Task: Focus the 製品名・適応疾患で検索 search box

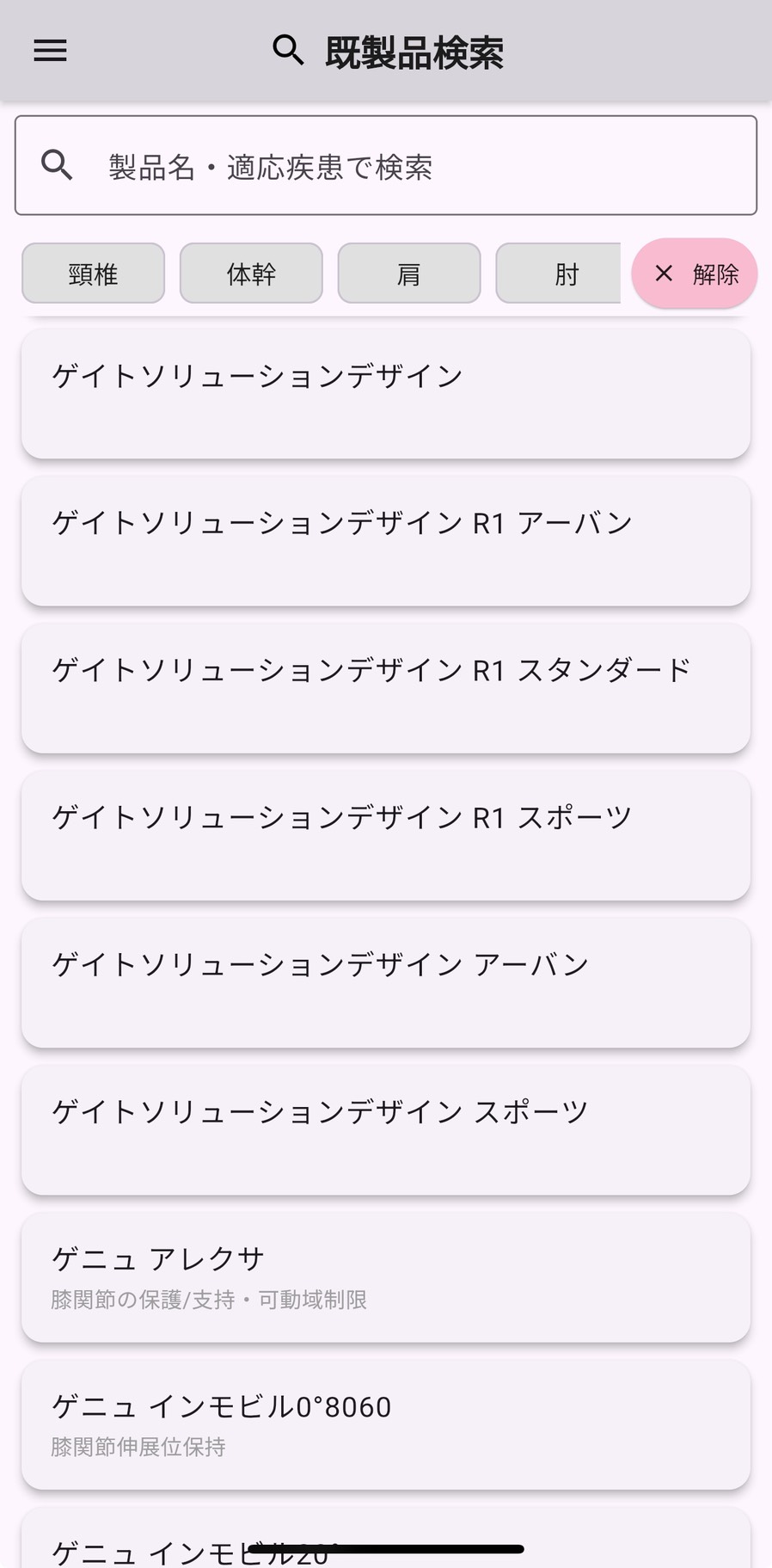Action: tap(387, 164)
